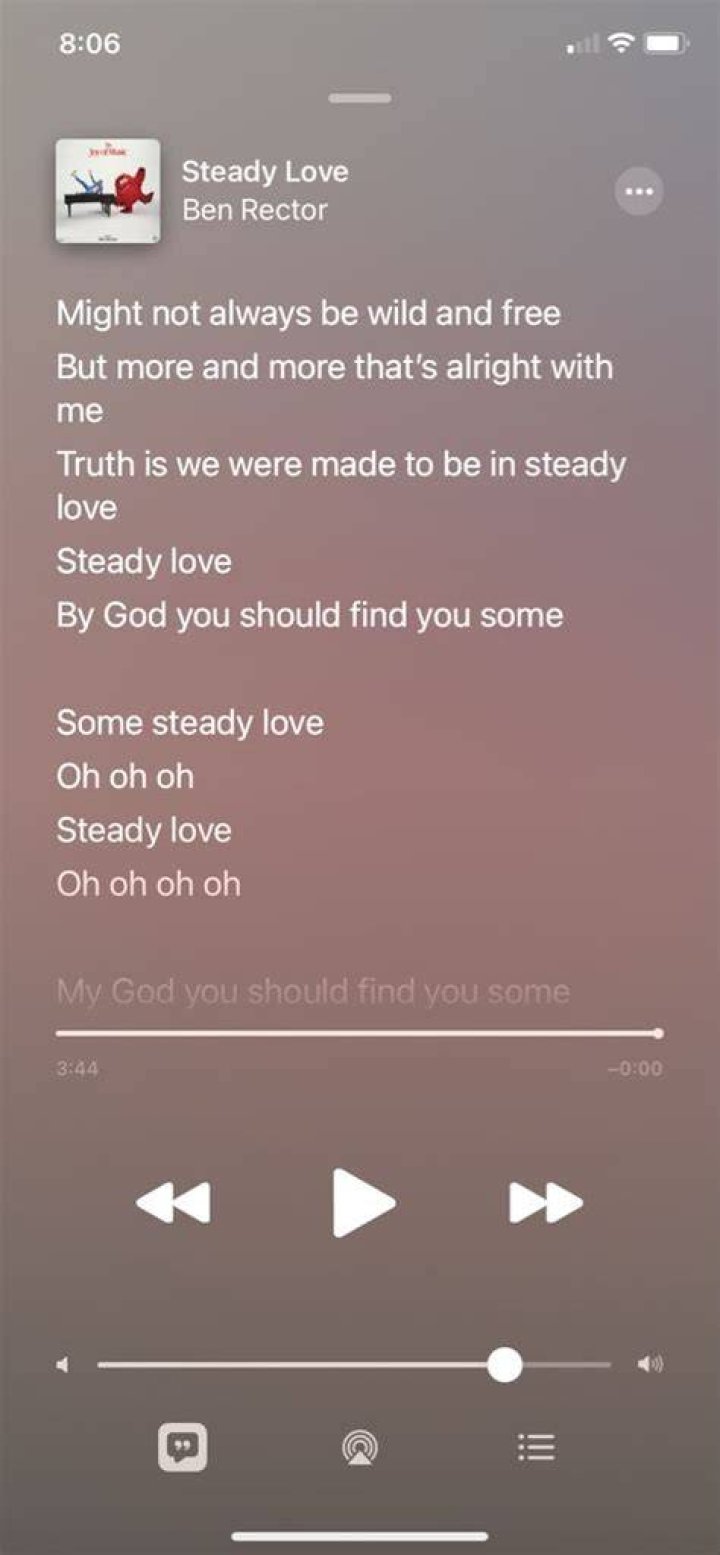Skip forward to the next track
The image size is (720, 1555).
tap(546, 1203)
